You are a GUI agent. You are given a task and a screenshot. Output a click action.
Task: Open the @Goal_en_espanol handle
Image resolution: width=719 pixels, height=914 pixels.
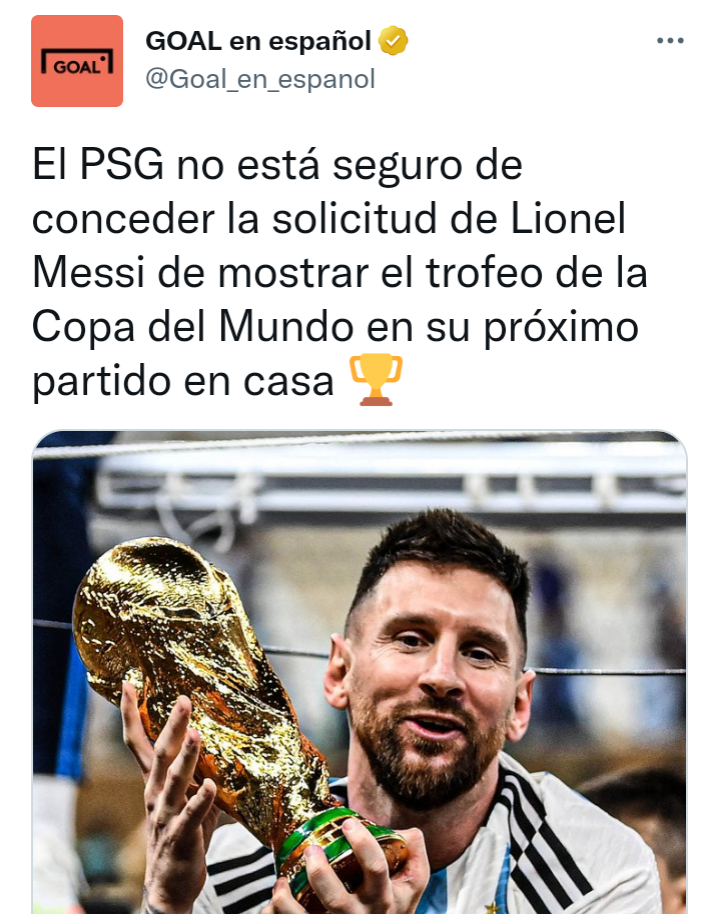[260, 79]
